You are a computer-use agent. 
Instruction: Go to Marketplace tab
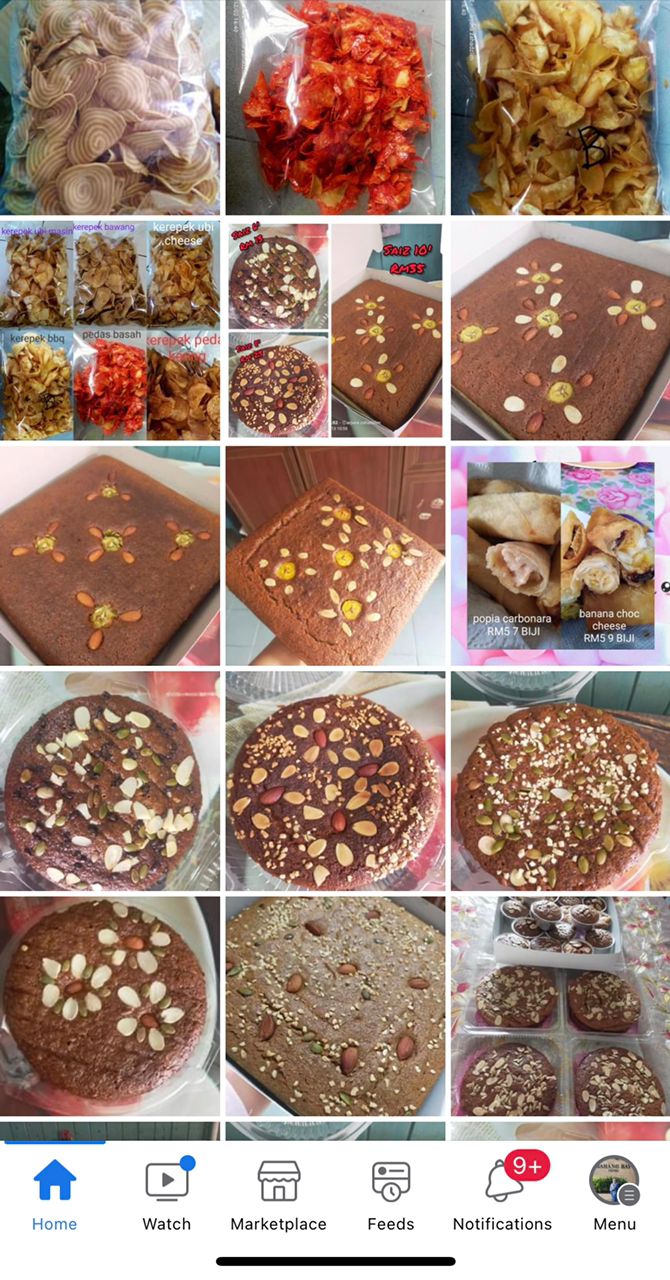(278, 1195)
